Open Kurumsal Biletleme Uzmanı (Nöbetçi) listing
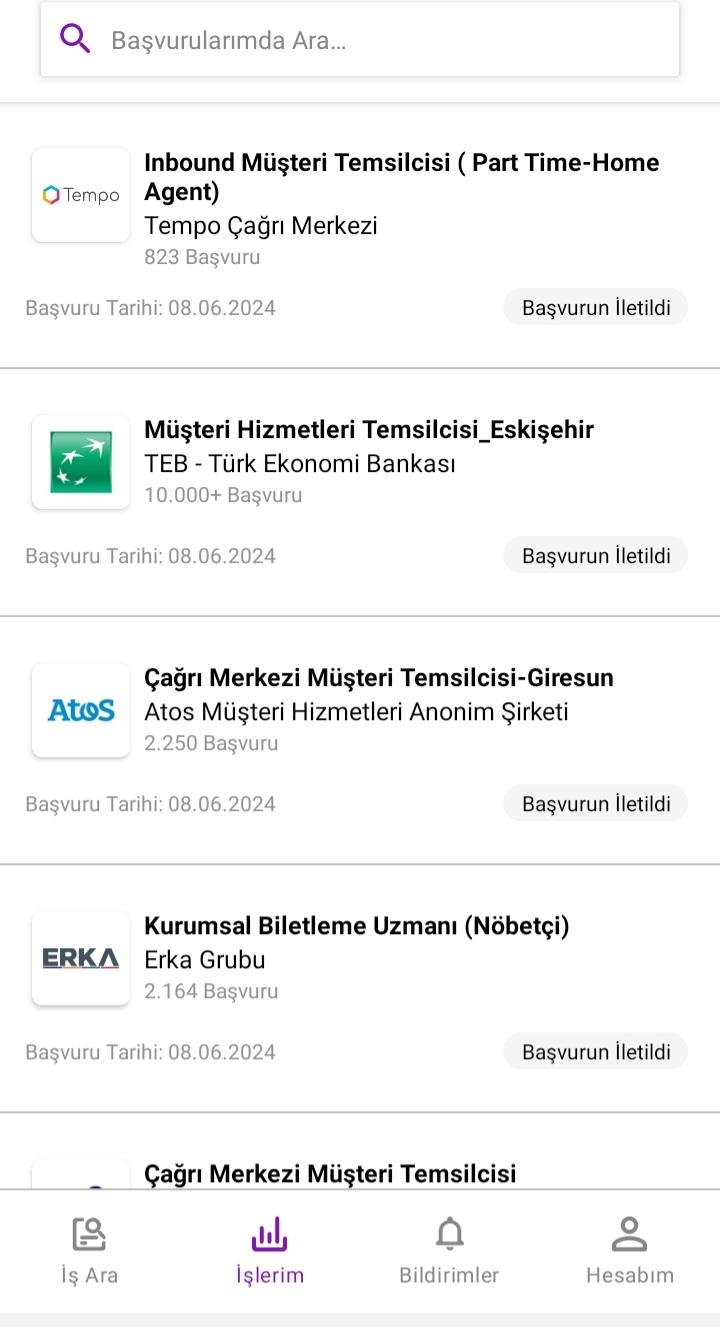Viewport: 720px width, 1327px height. (355, 925)
